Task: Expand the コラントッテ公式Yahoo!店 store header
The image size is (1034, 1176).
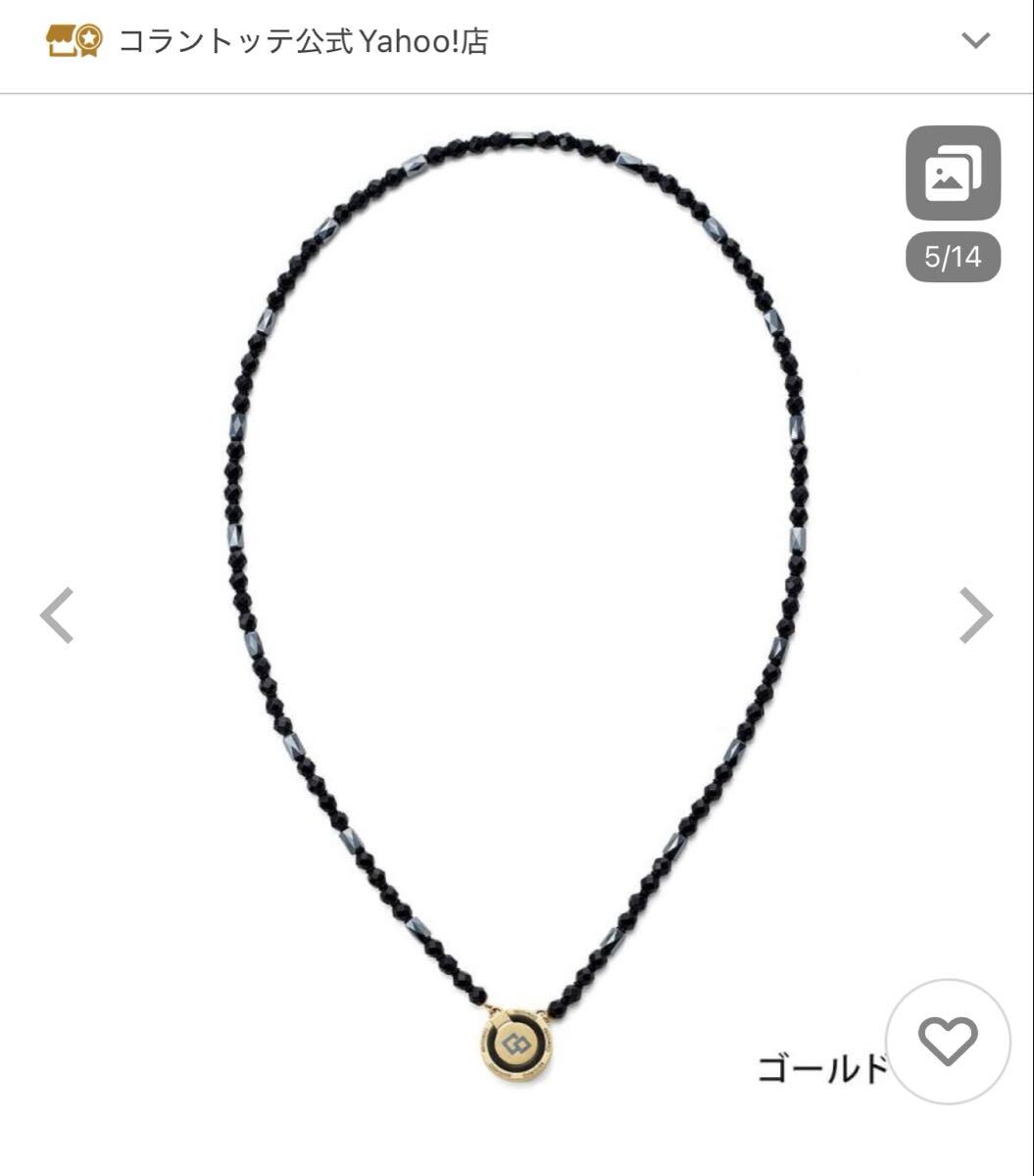Action: point(975,41)
